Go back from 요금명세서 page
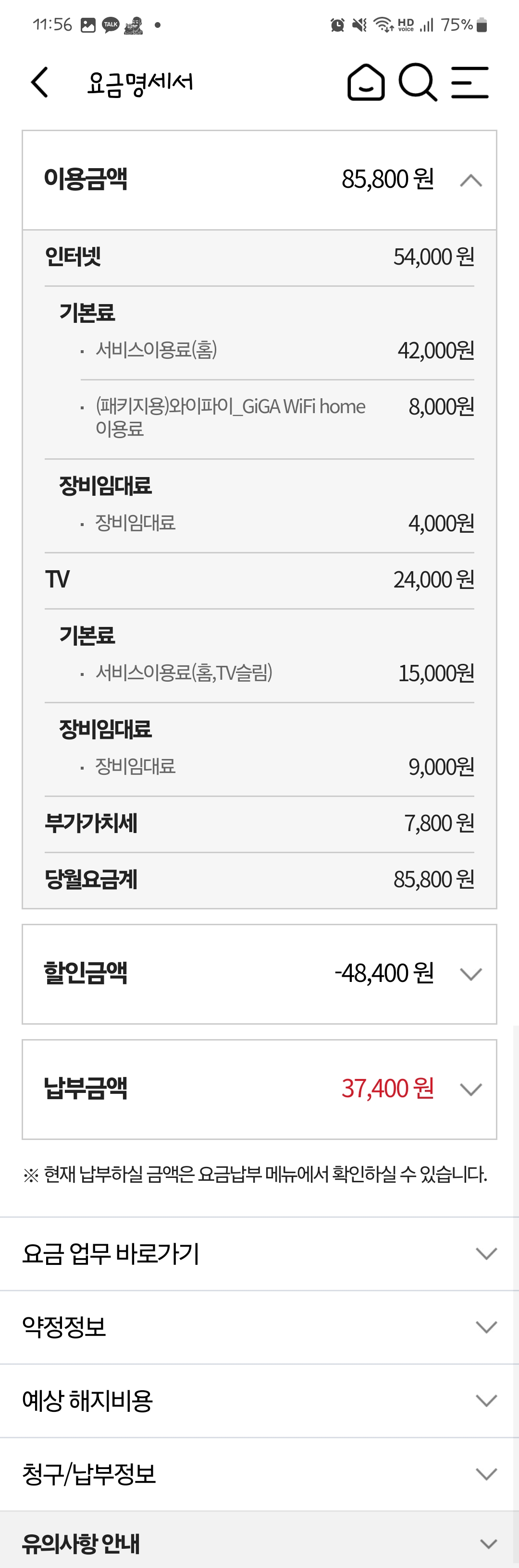Screen dimensions: 519x1568 [40, 83]
